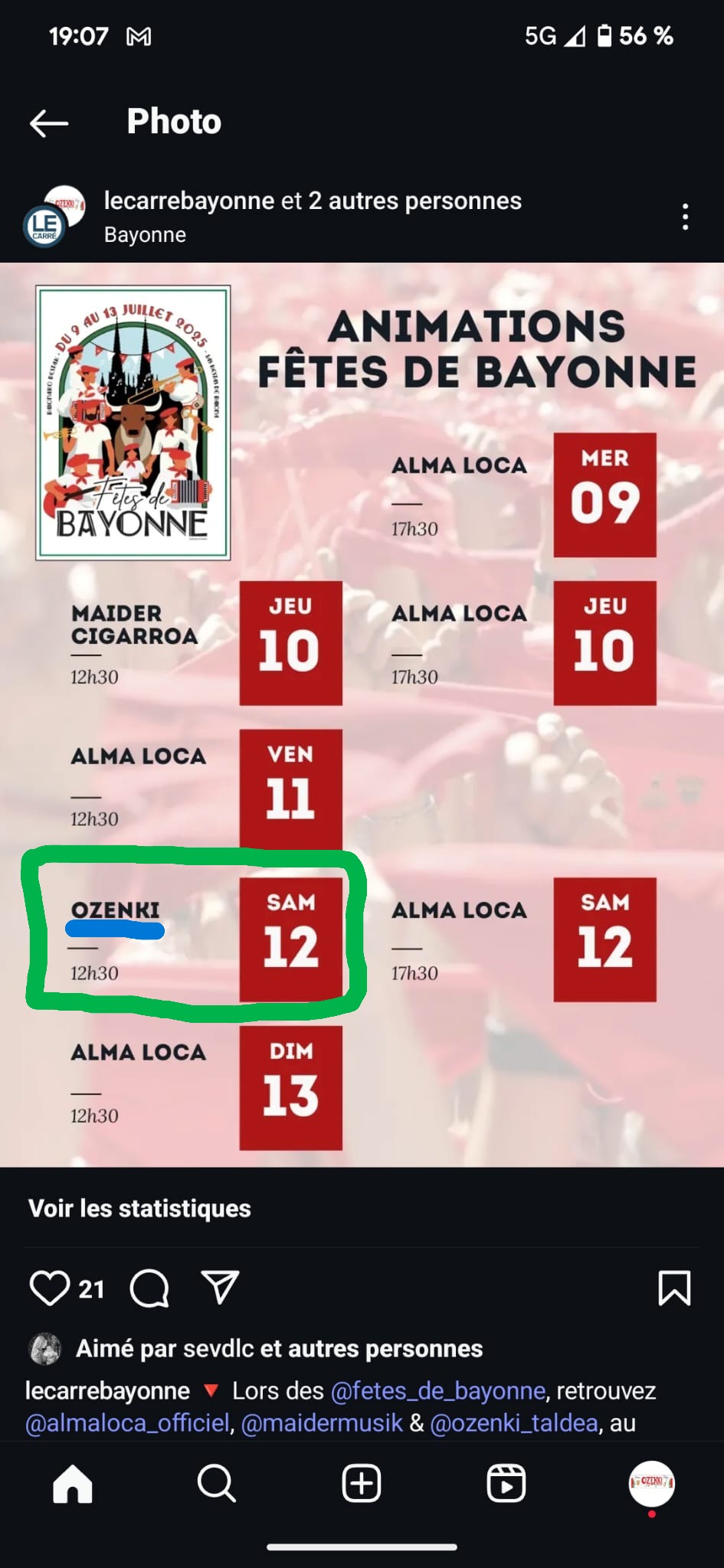Switch to your profile tab

651,1484
